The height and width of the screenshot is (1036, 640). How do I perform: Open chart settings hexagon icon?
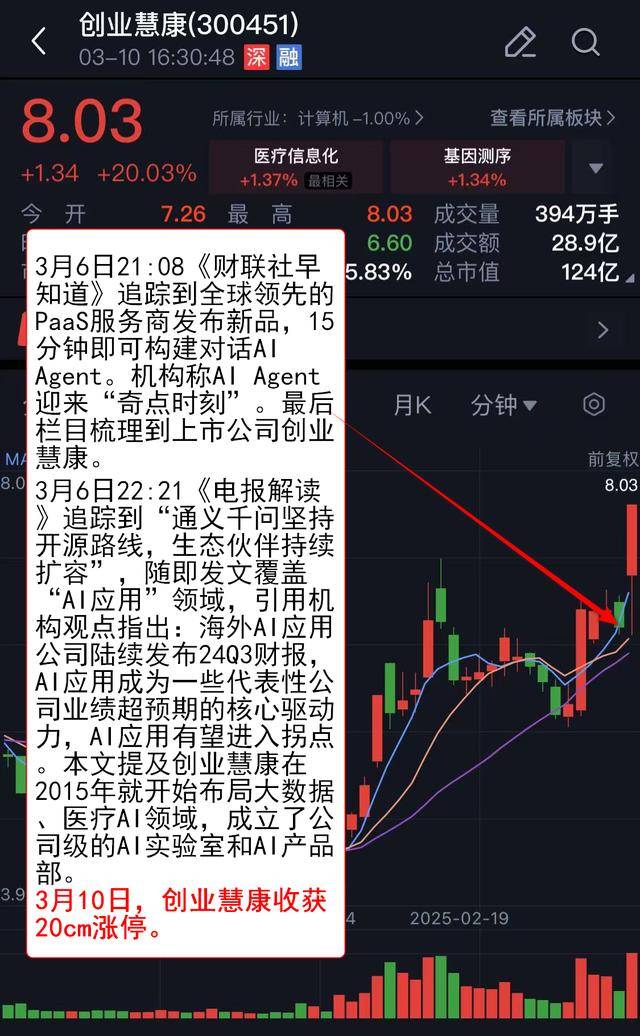[594, 405]
